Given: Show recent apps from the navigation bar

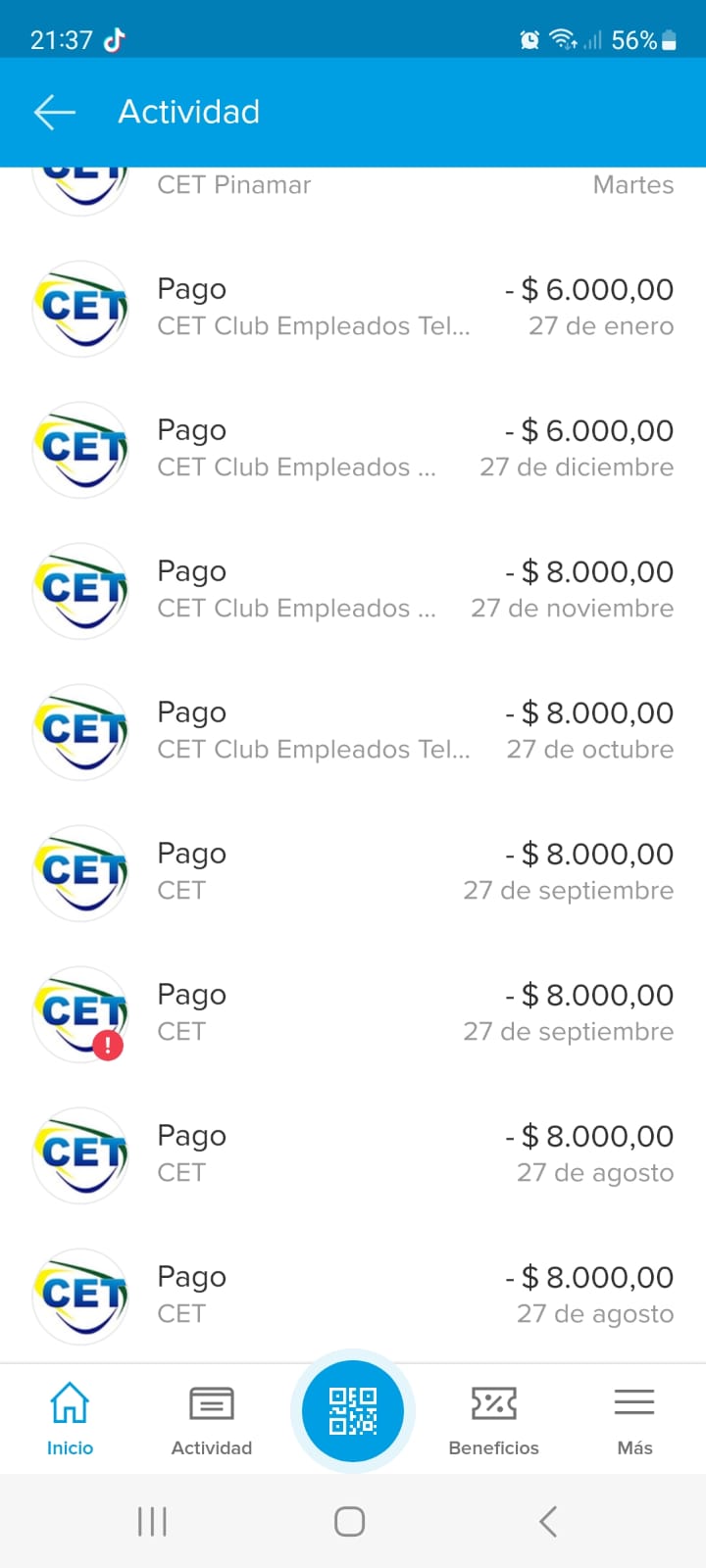Looking at the screenshot, I should pyautogui.click(x=153, y=1522).
